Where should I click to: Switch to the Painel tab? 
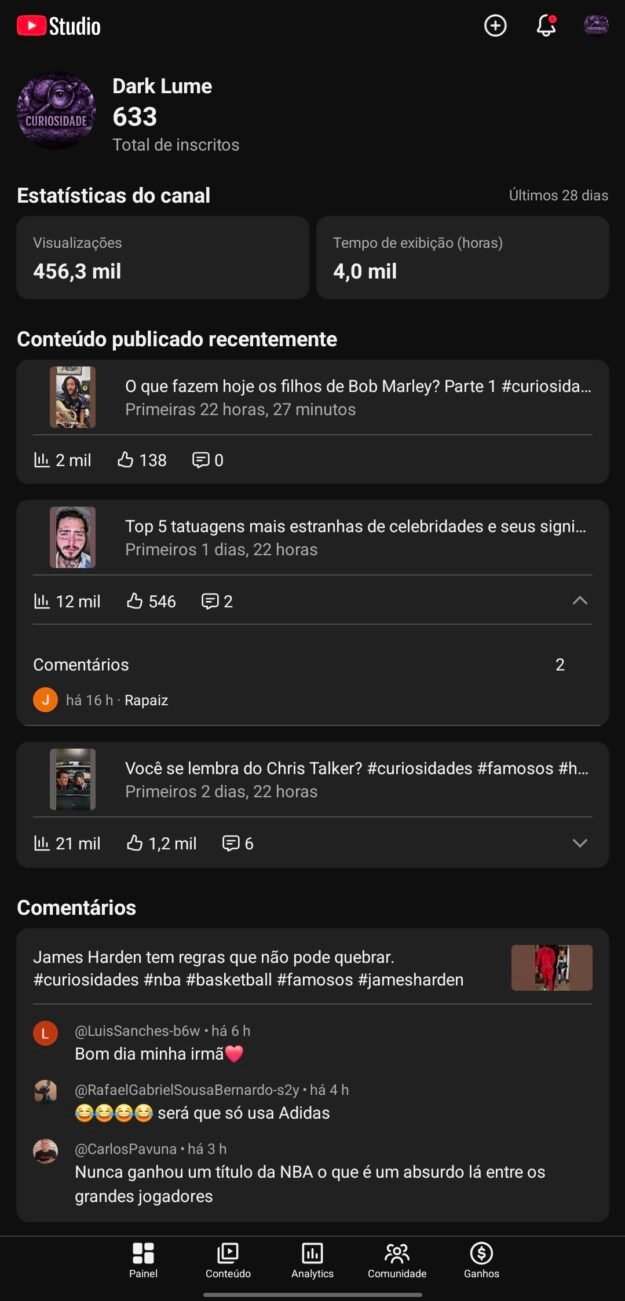pos(143,1260)
